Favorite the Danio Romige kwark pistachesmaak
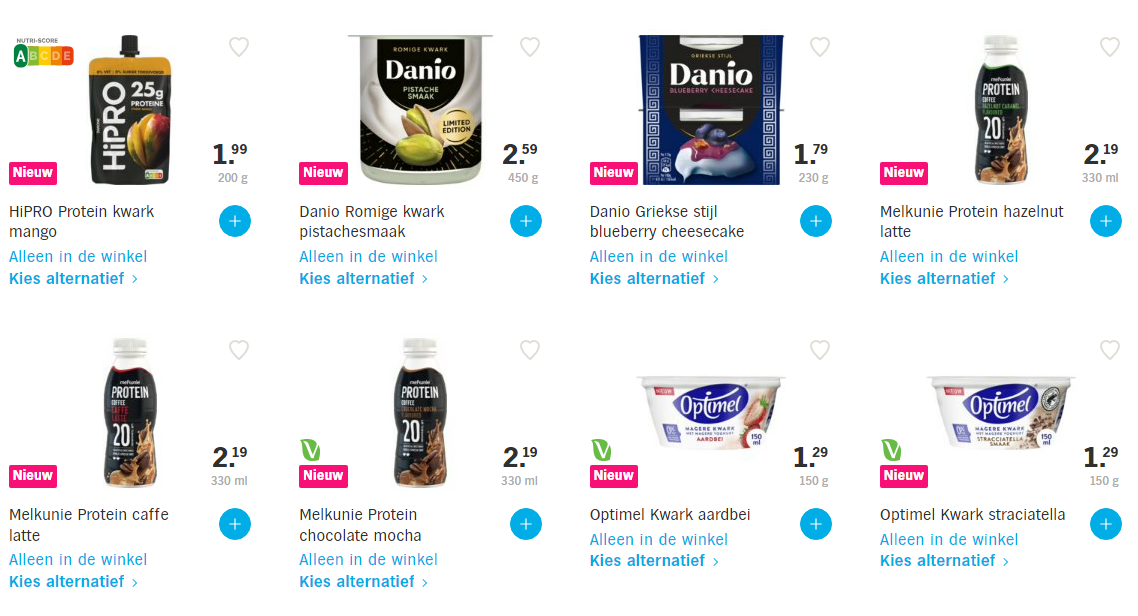 (530, 47)
